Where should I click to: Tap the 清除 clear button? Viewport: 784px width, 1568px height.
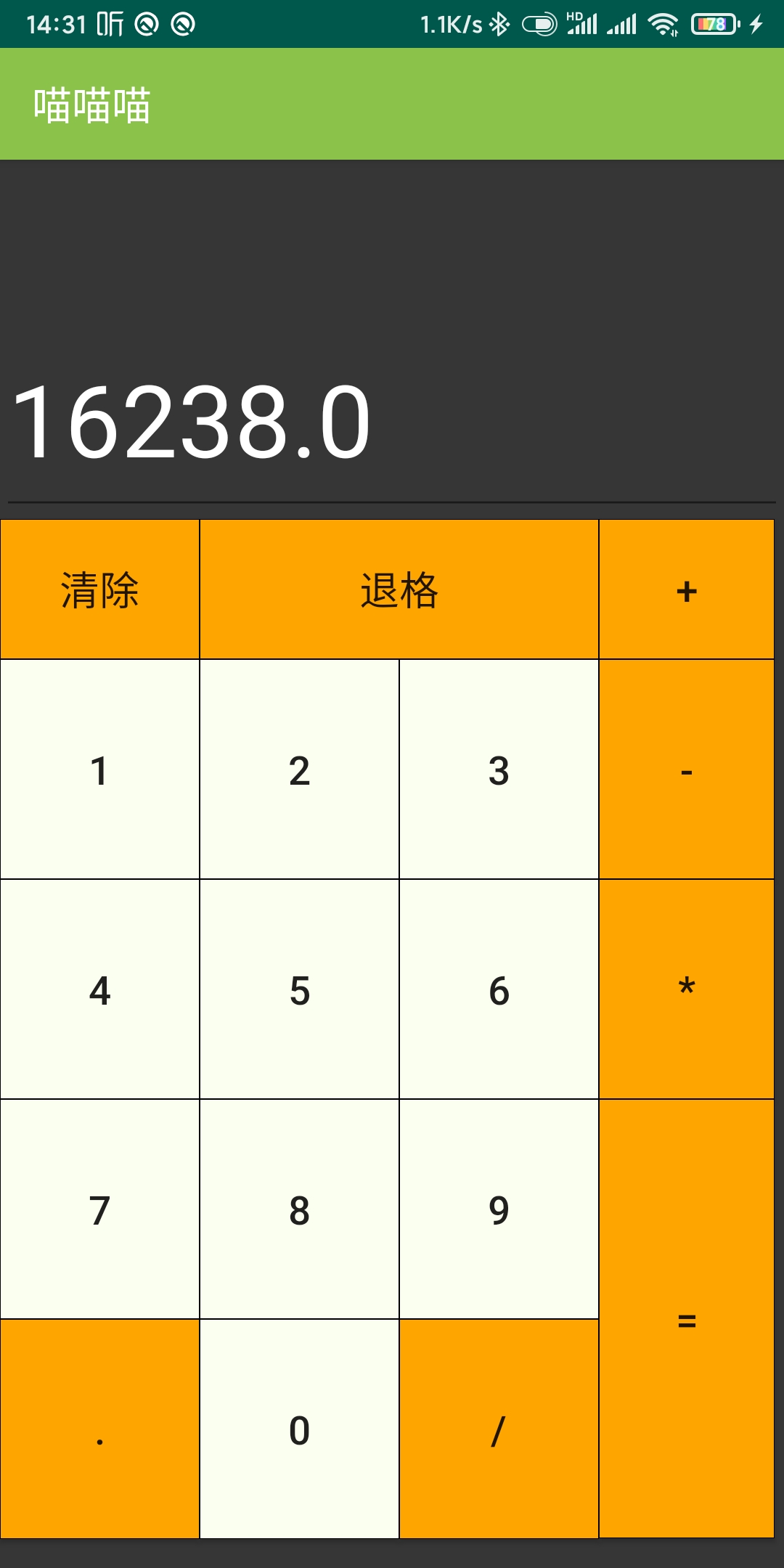99,589
